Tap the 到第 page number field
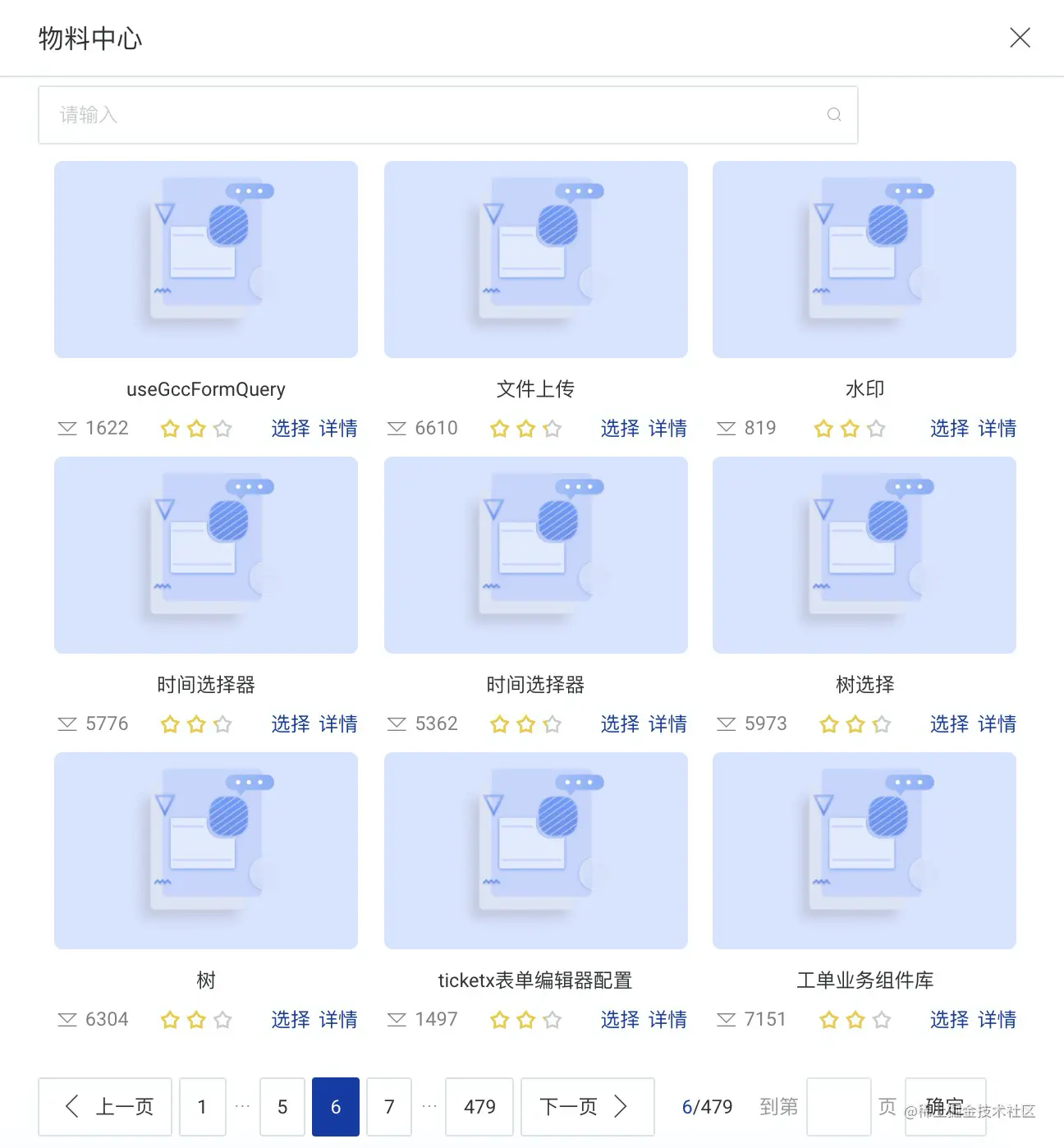Image resolution: width=1064 pixels, height=1148 pixels. (x=838, y=1107)
